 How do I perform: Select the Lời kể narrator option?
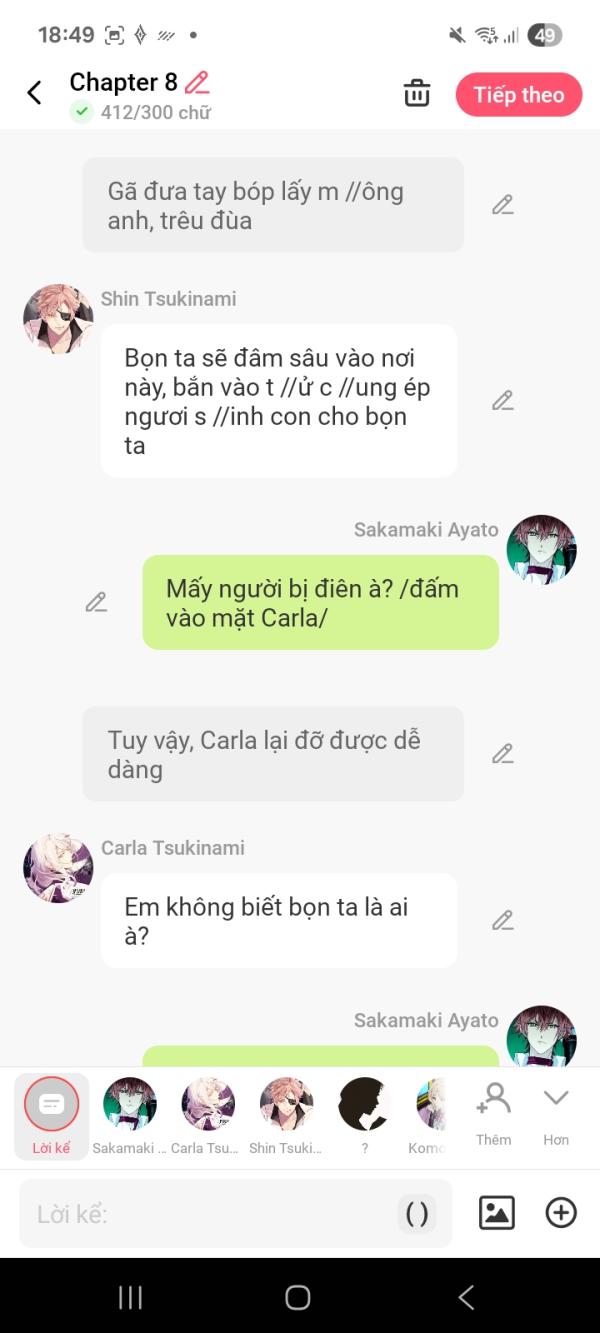(51, 1114)
